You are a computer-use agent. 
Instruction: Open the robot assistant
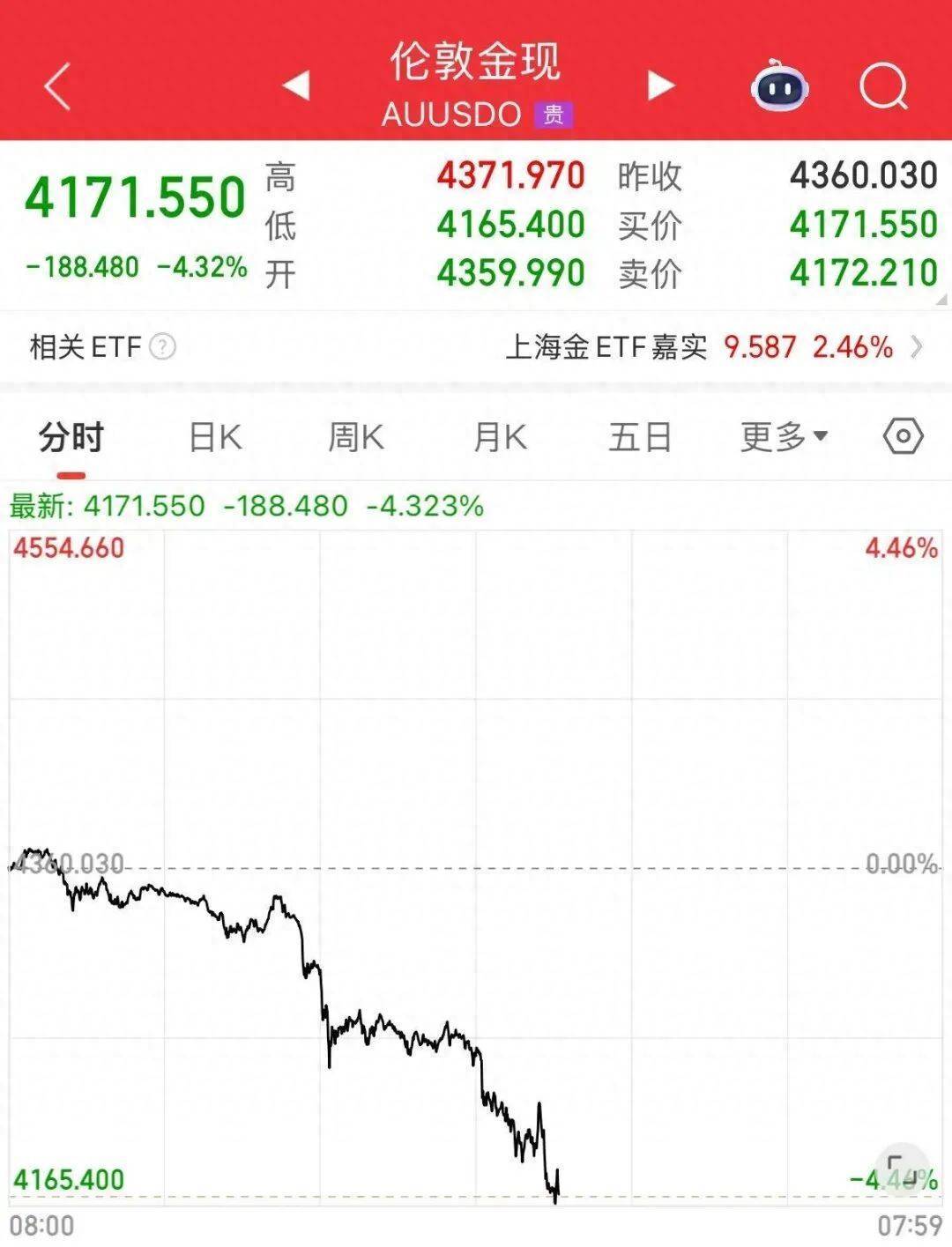[779, 87]
